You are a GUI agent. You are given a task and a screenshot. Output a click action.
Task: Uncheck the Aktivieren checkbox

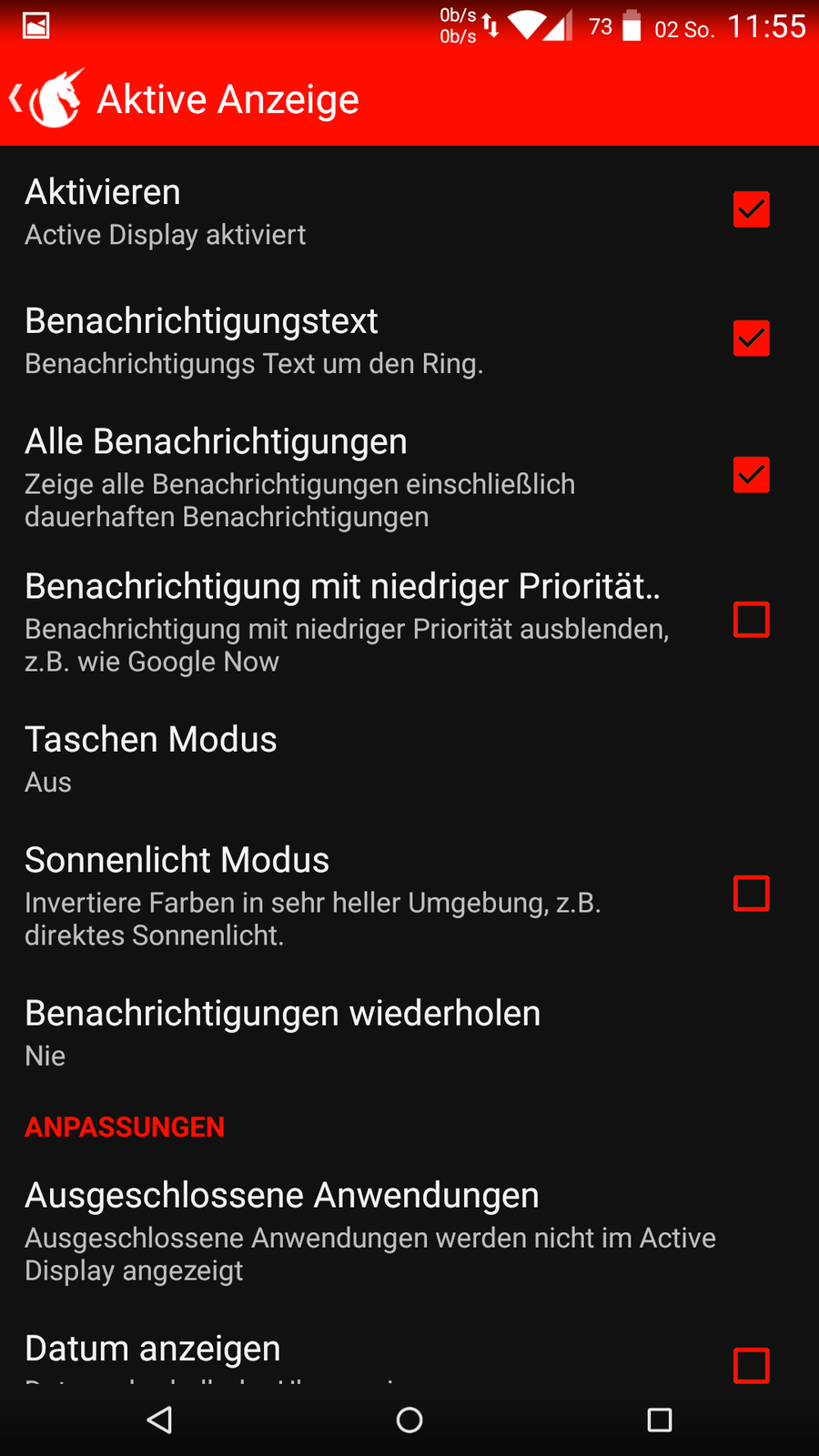[x=751, y=209]
